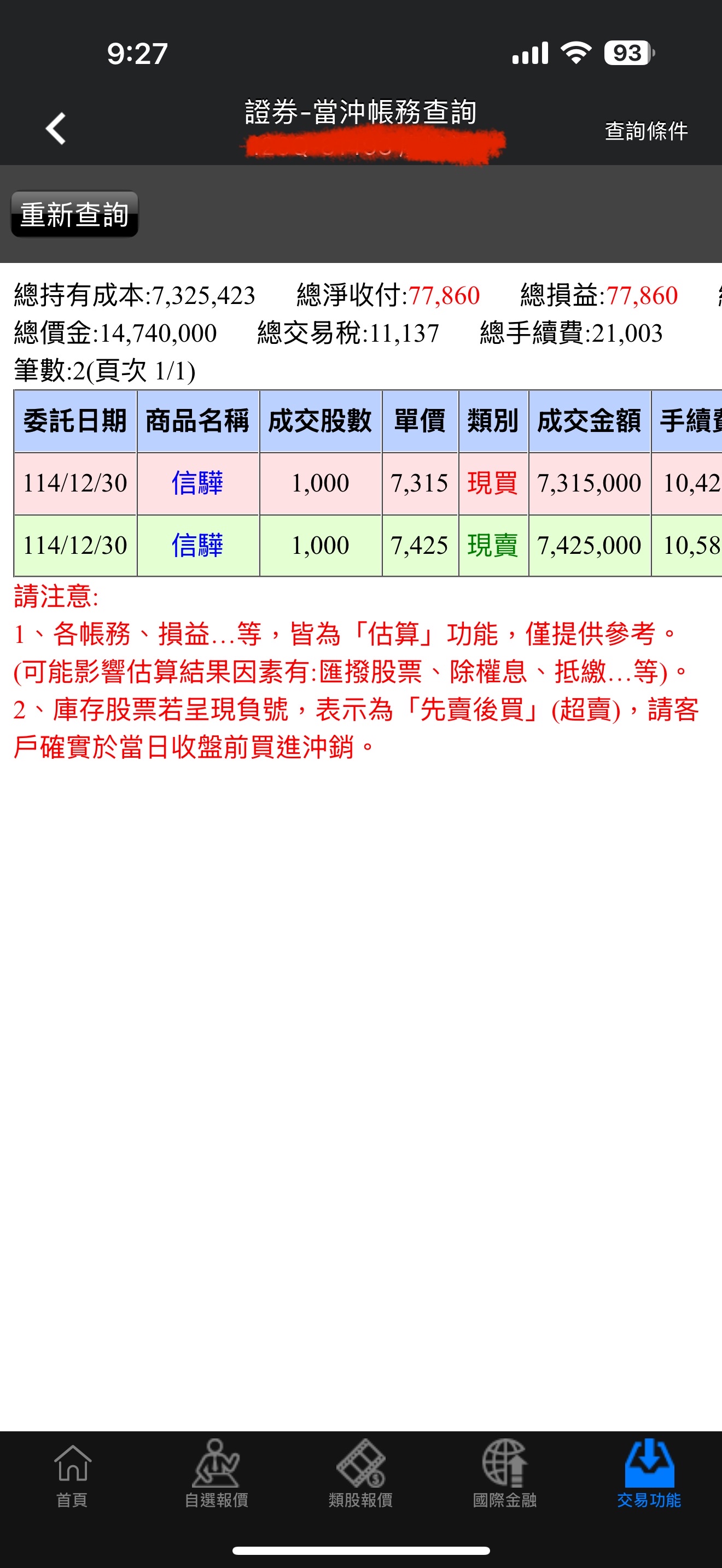Open 信驊 stock link in the 現賣 row
722x1568 pixels.
click(x=197, y=546)
